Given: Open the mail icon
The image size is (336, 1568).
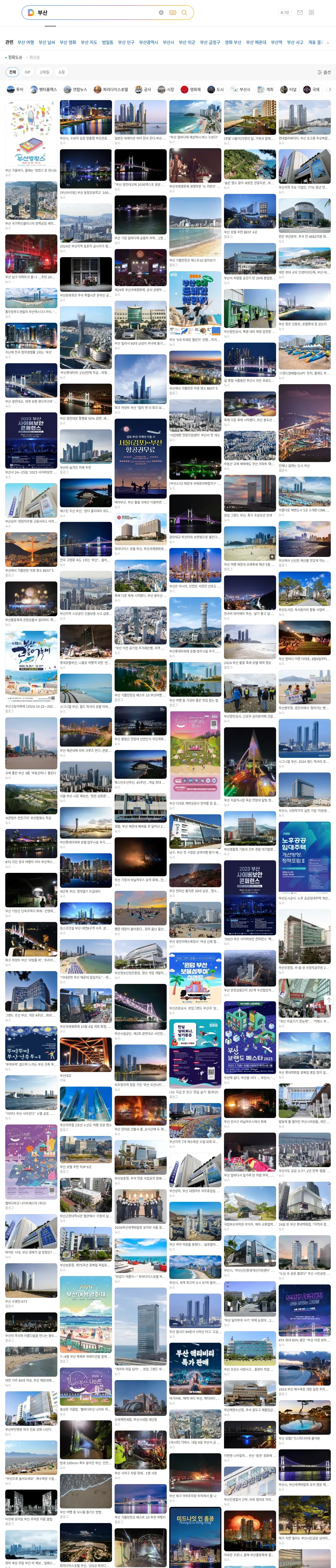Looking at the screenshot, I should point(299,12).
